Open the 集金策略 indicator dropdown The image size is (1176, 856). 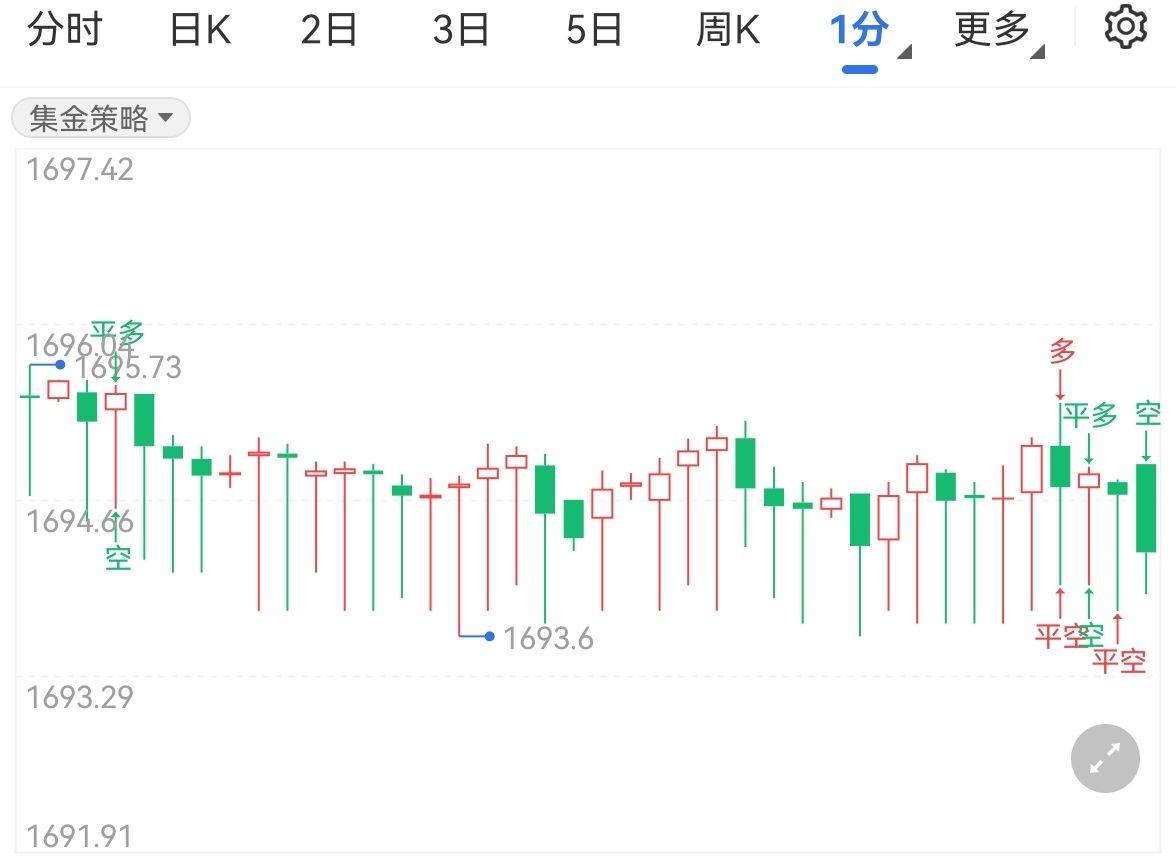pyautogui.click(x=100, y=119)
